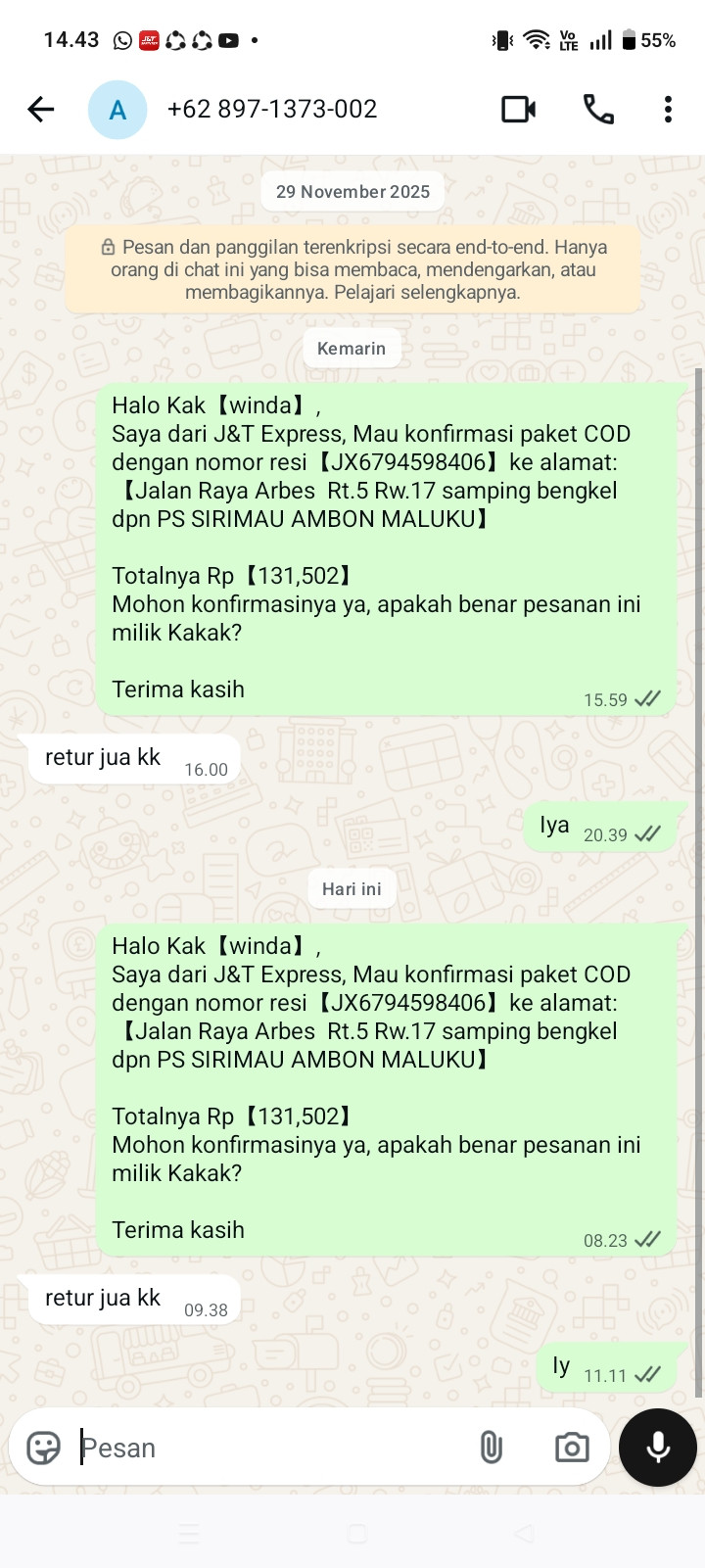Go back to the chat list
The width and height of the screenshot is (705, 1568).
(41, 109)
